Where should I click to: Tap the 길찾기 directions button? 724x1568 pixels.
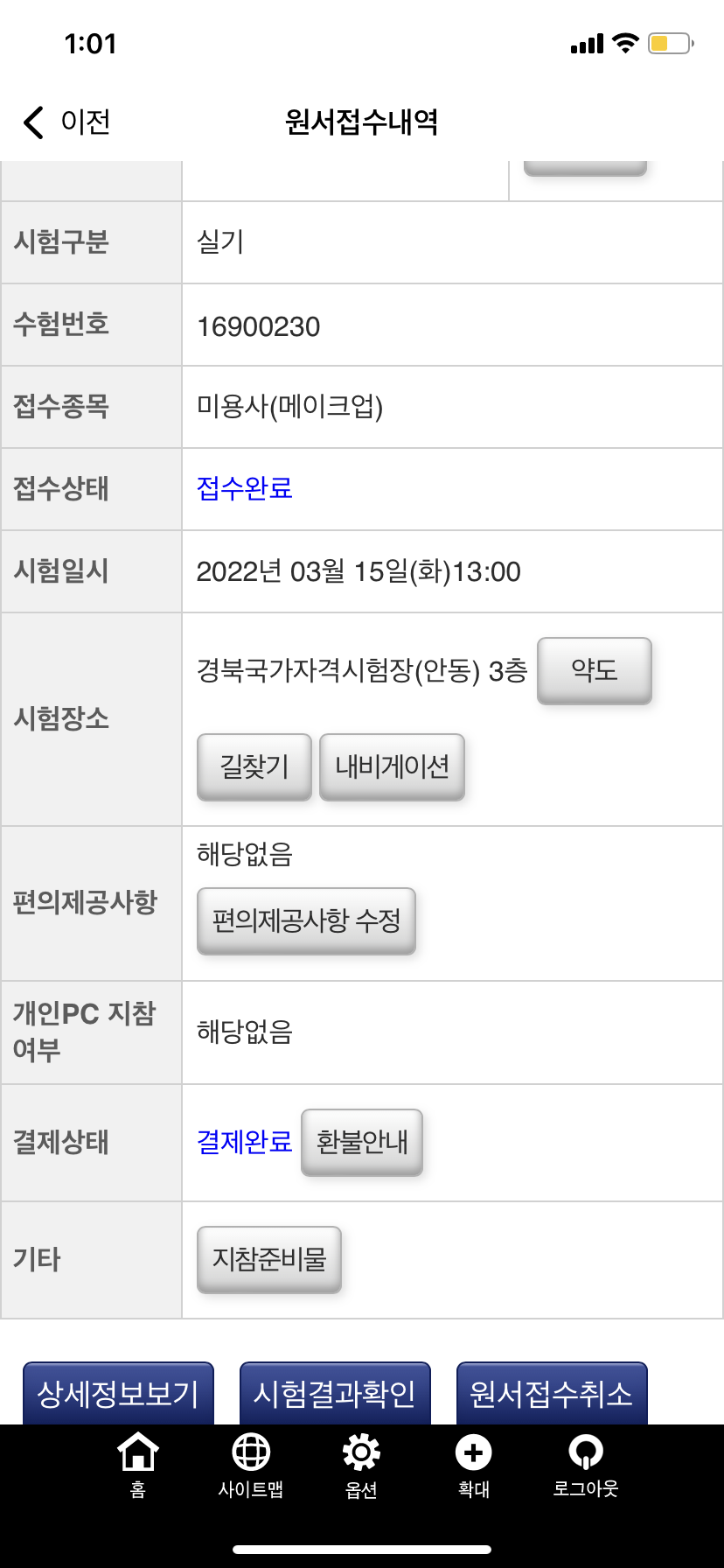click(x=254, y=766)
